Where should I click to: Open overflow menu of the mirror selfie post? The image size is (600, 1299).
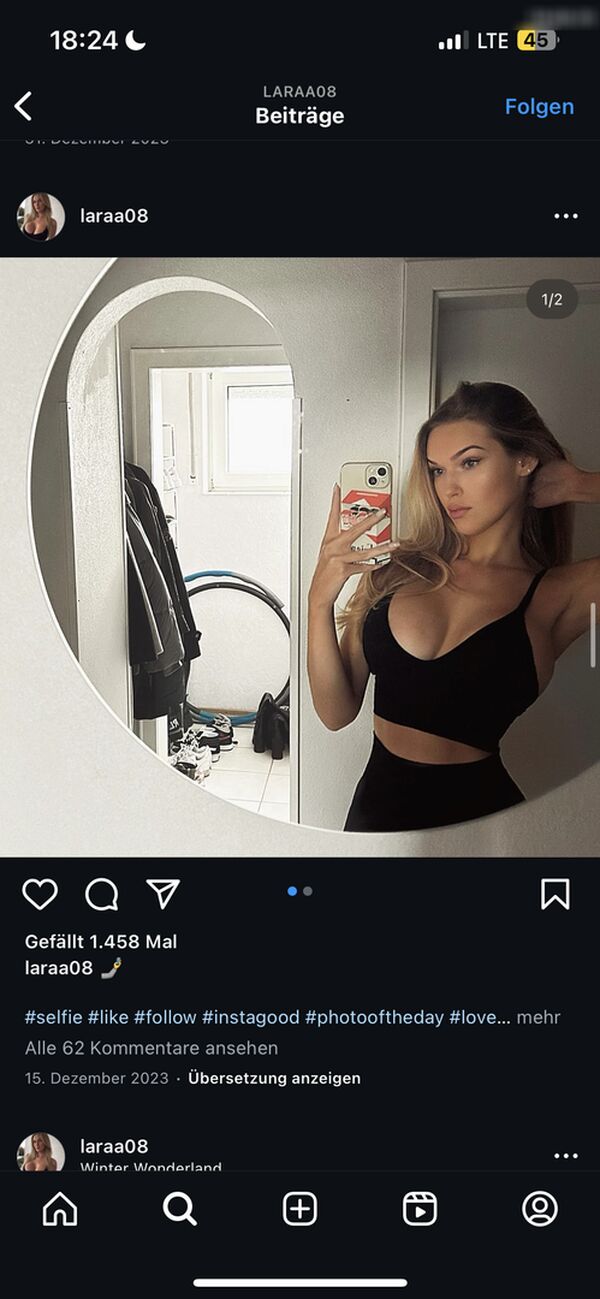566,216
